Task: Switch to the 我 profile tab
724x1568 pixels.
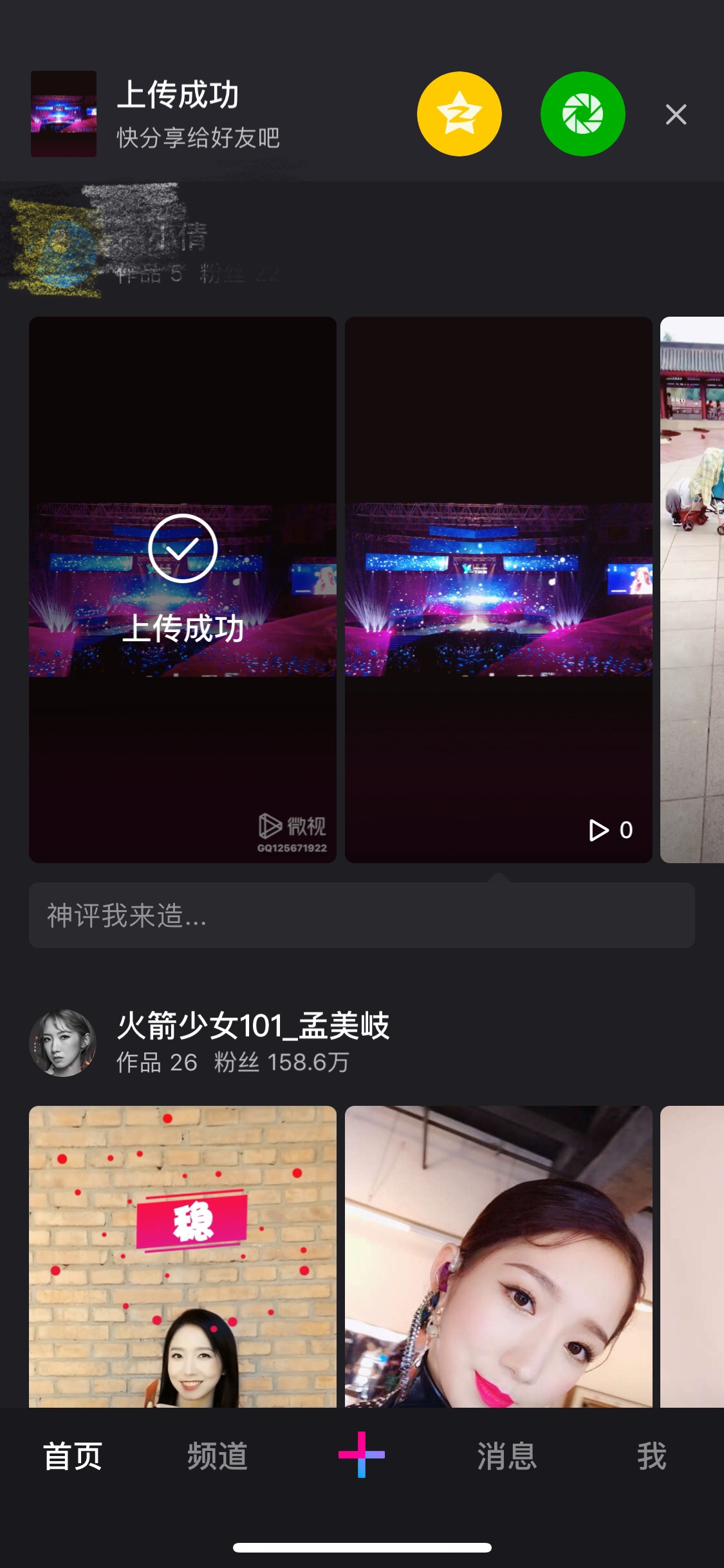Action: point(651,1456)
